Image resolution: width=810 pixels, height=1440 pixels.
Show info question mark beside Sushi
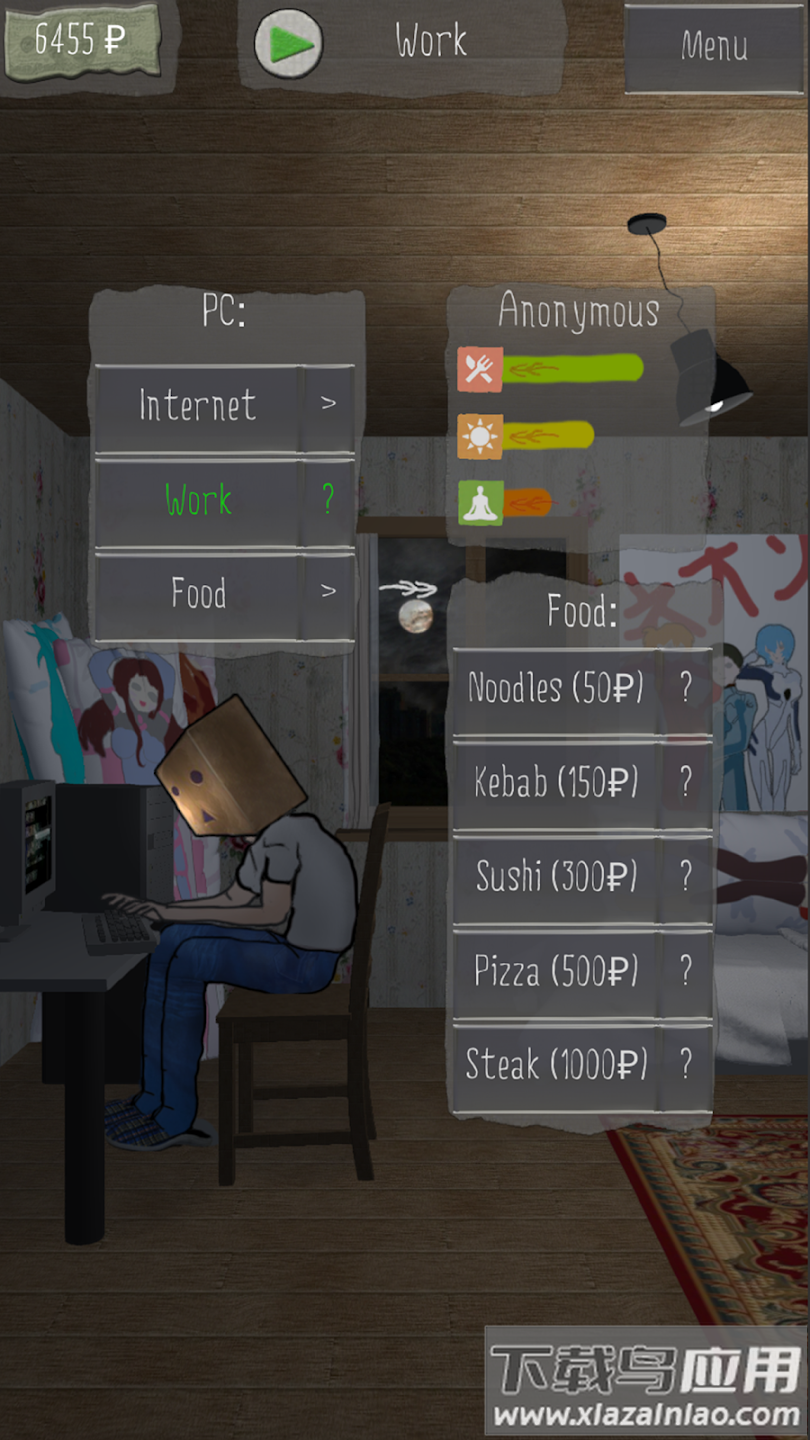click(x=686, y=877)
